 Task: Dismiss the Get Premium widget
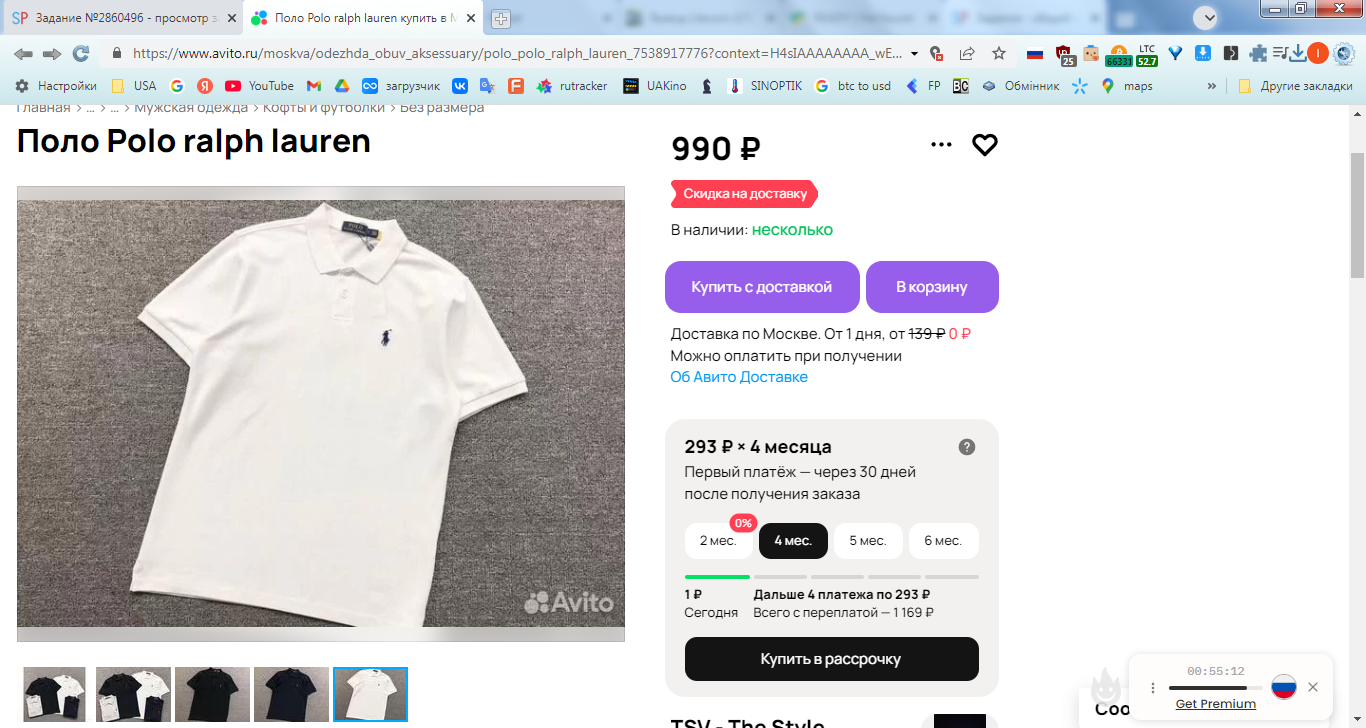pos(1313,687)
